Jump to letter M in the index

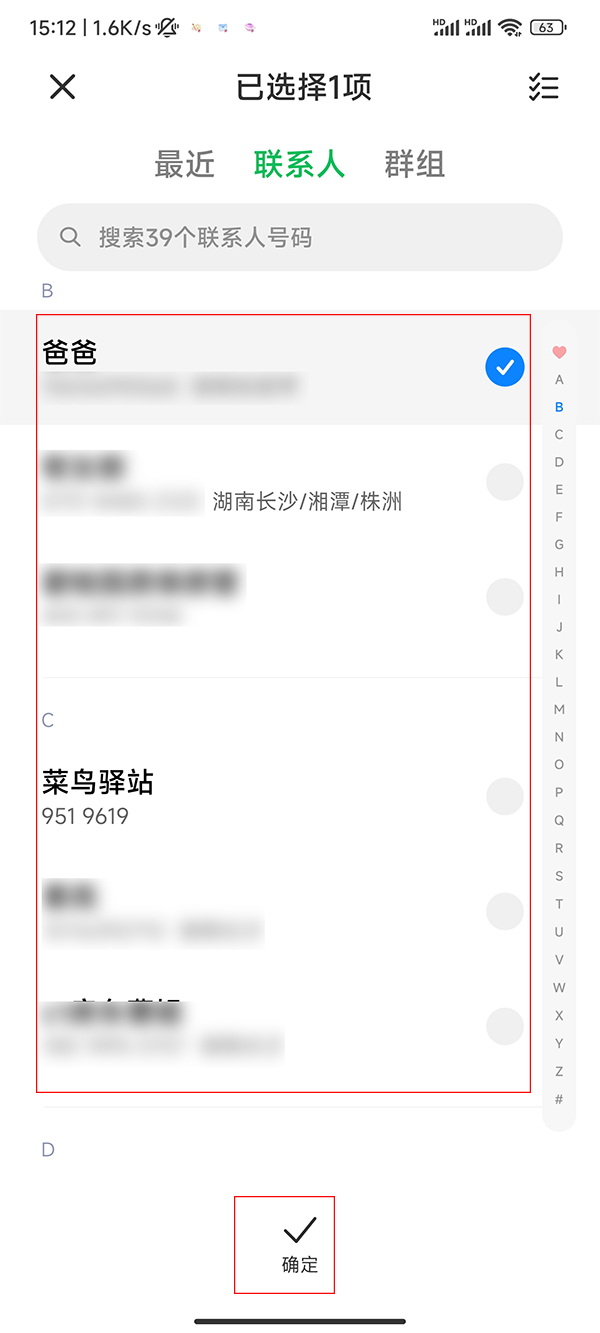(559, 709)
